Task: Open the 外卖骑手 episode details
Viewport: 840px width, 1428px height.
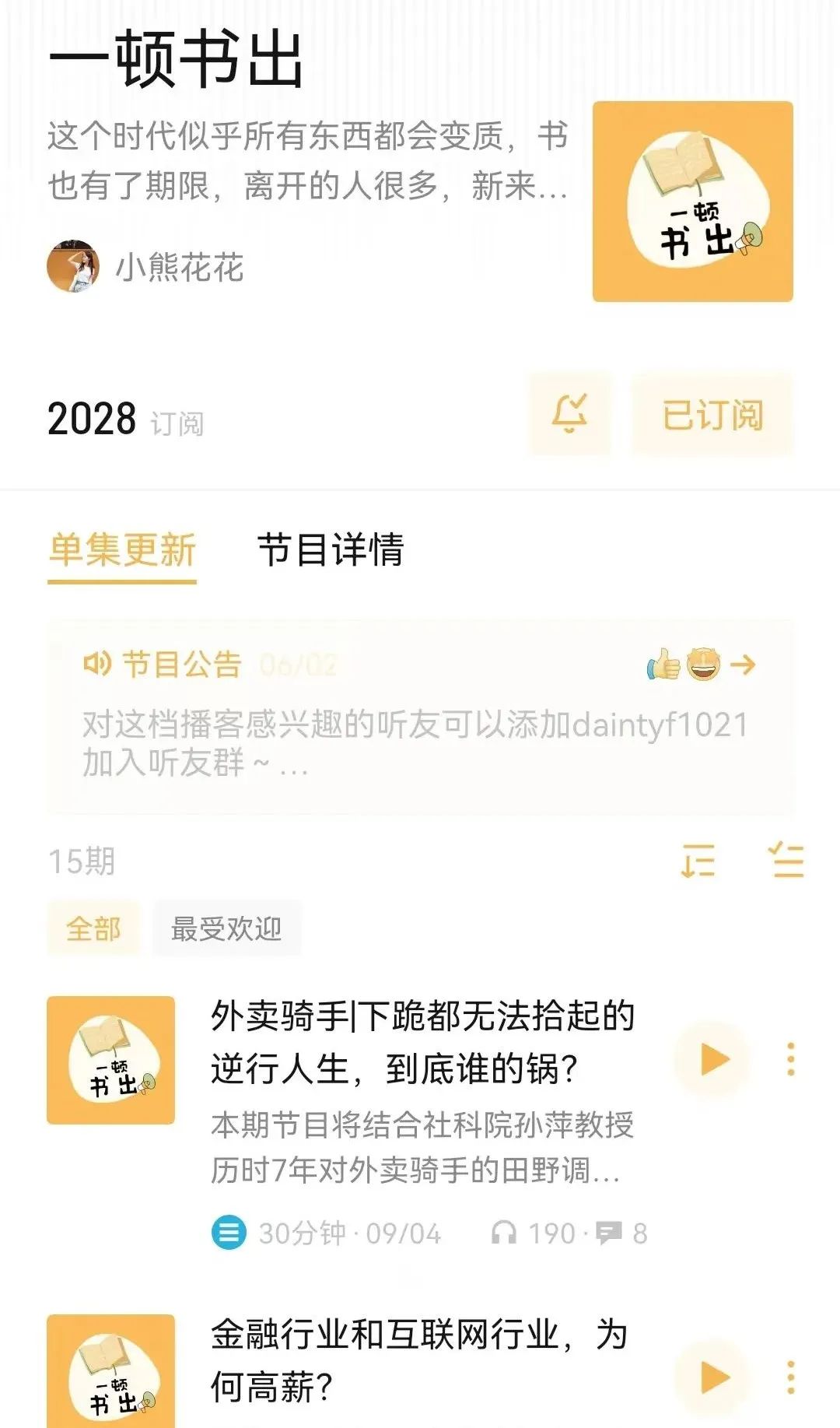Action: tap(422, 1043)
